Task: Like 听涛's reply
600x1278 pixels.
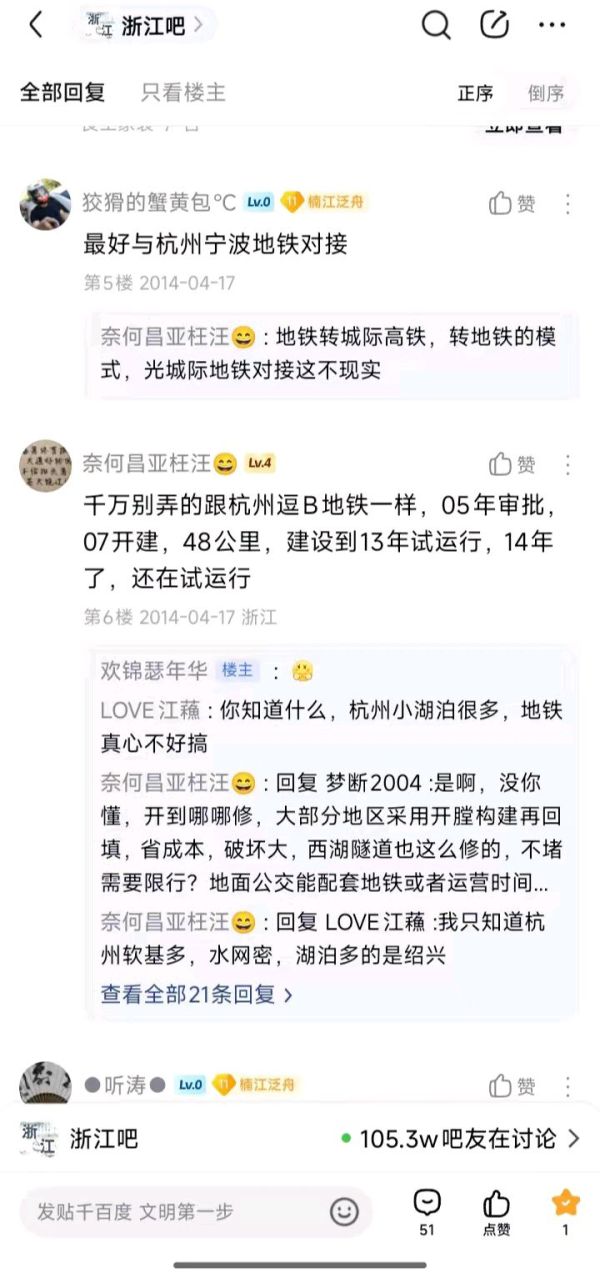Action: click(512, 1086)
